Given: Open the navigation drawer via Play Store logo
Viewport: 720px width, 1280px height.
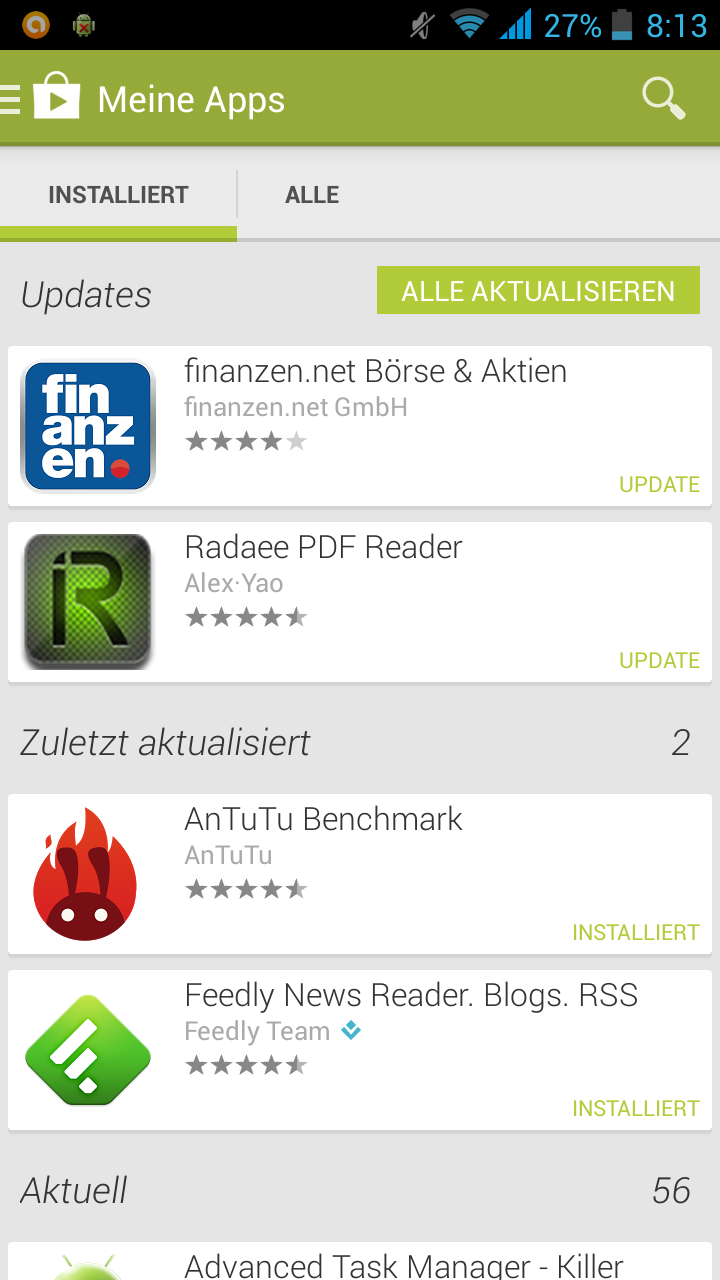Looking at the screenshot, I should coord(42,98).
